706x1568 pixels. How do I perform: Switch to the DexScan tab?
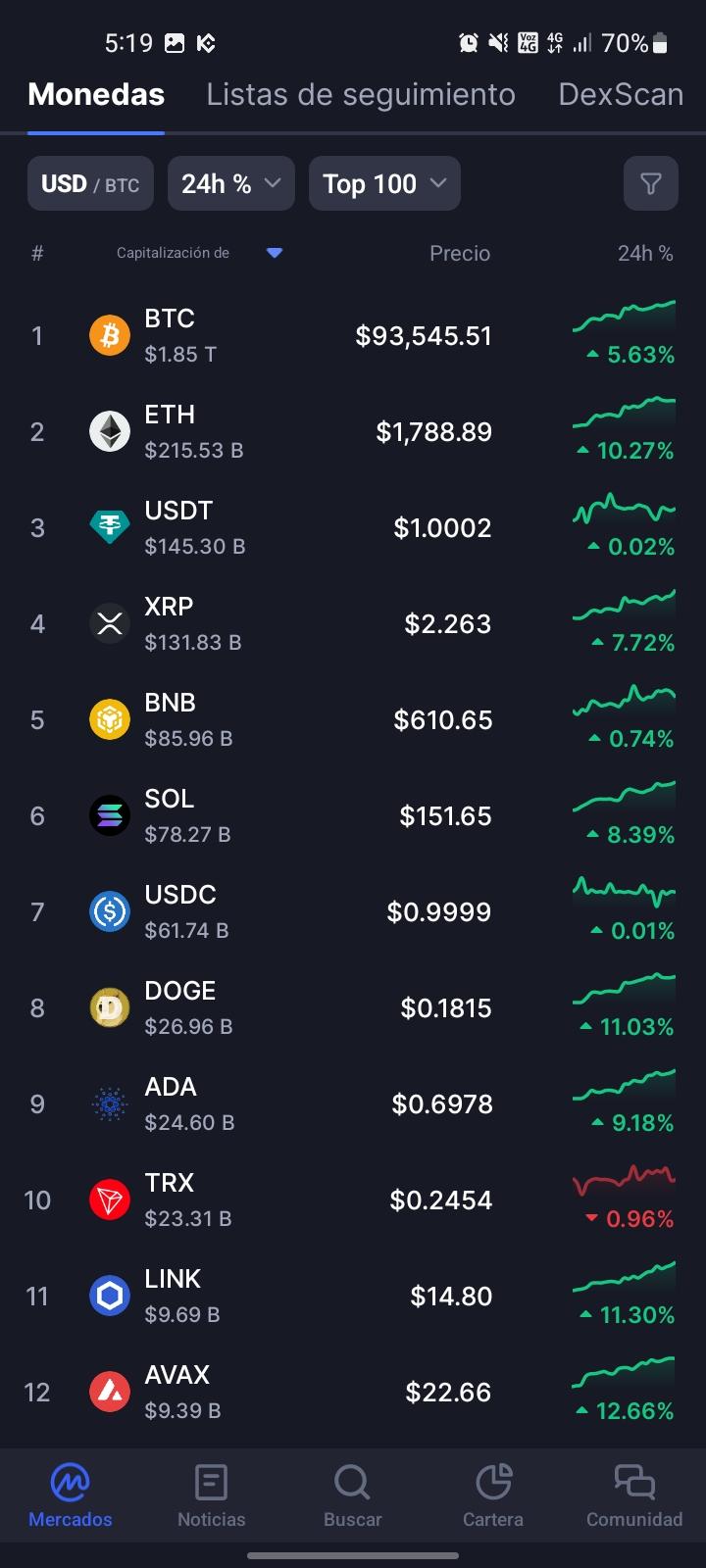pos(621,94)
